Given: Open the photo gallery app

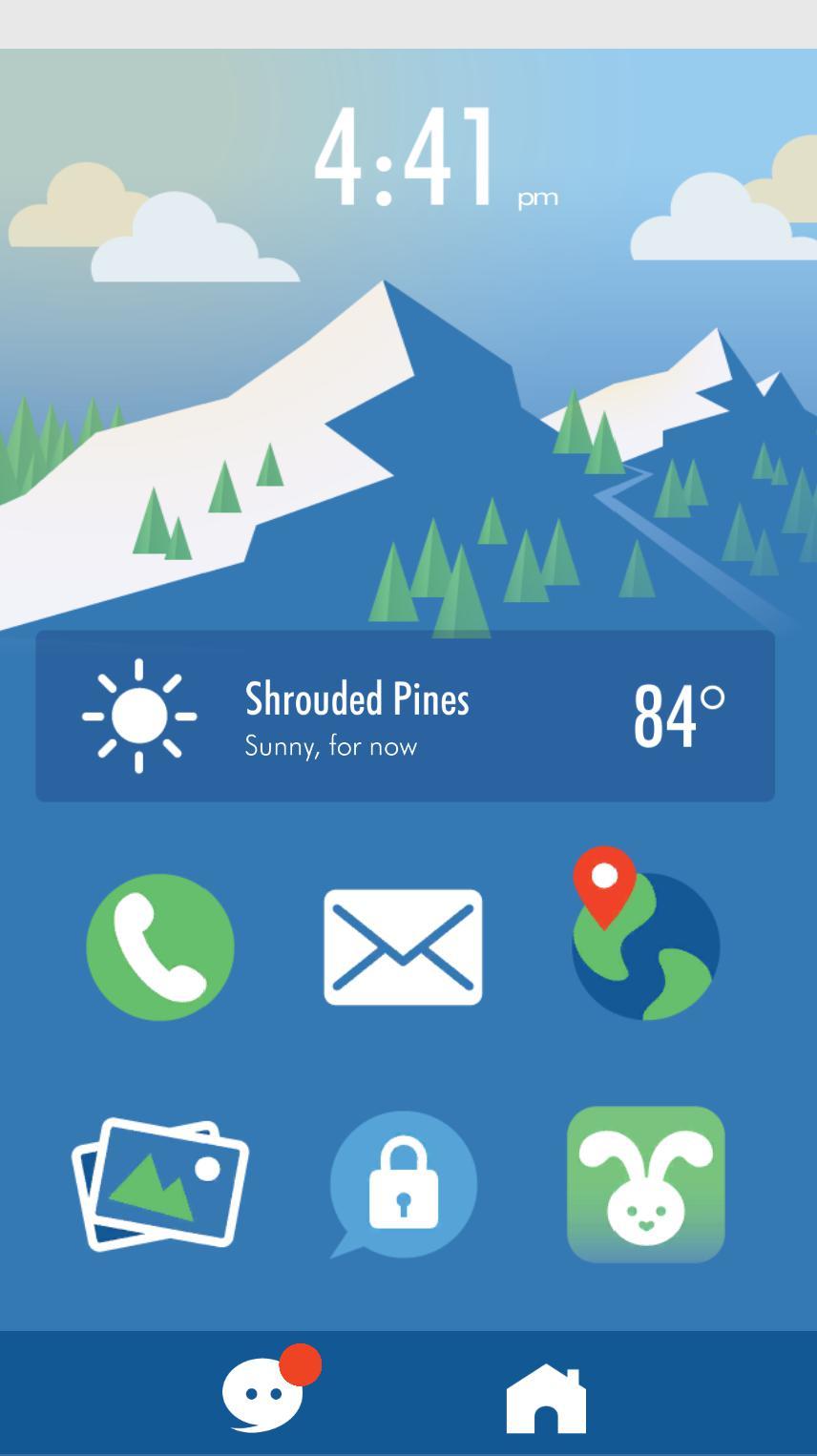Looking at the screenshot, I should (160, 1184).
